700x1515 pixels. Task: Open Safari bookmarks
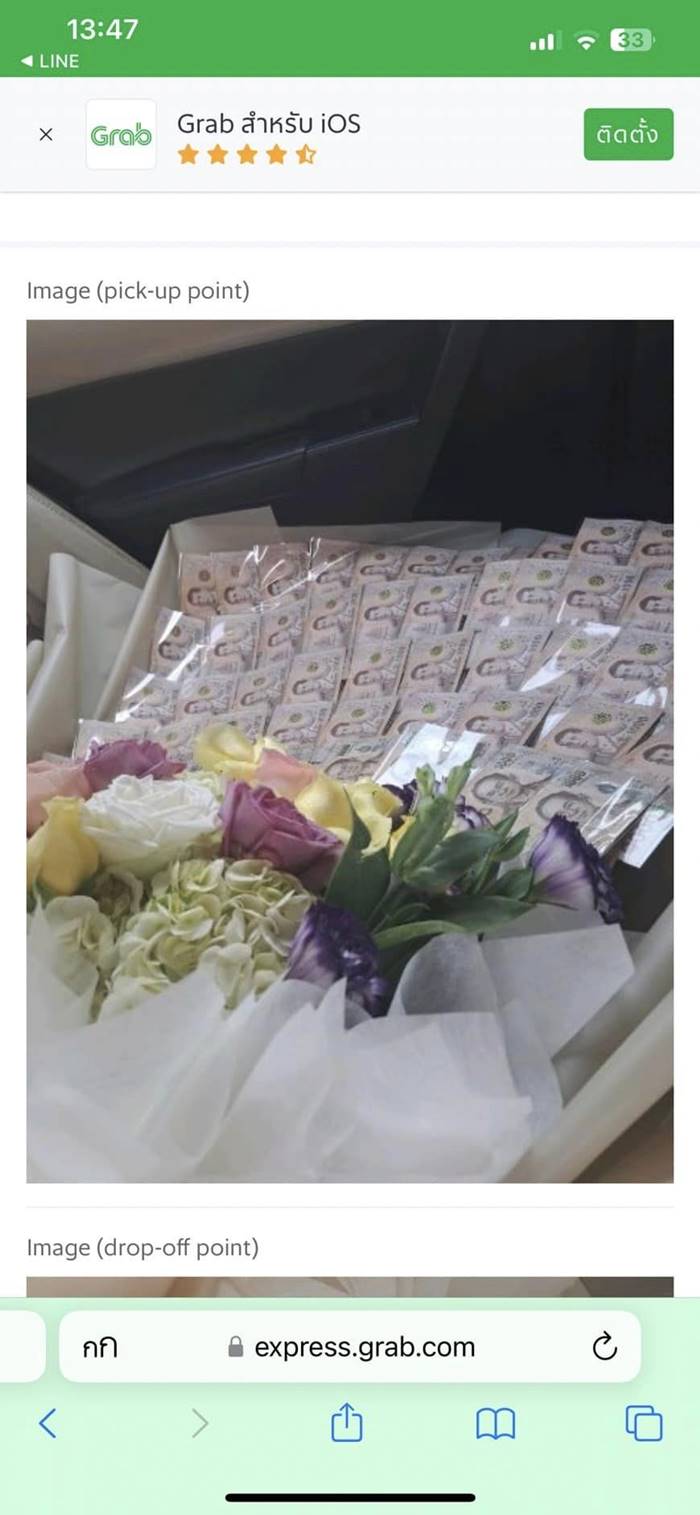(x=495, y=1422)
